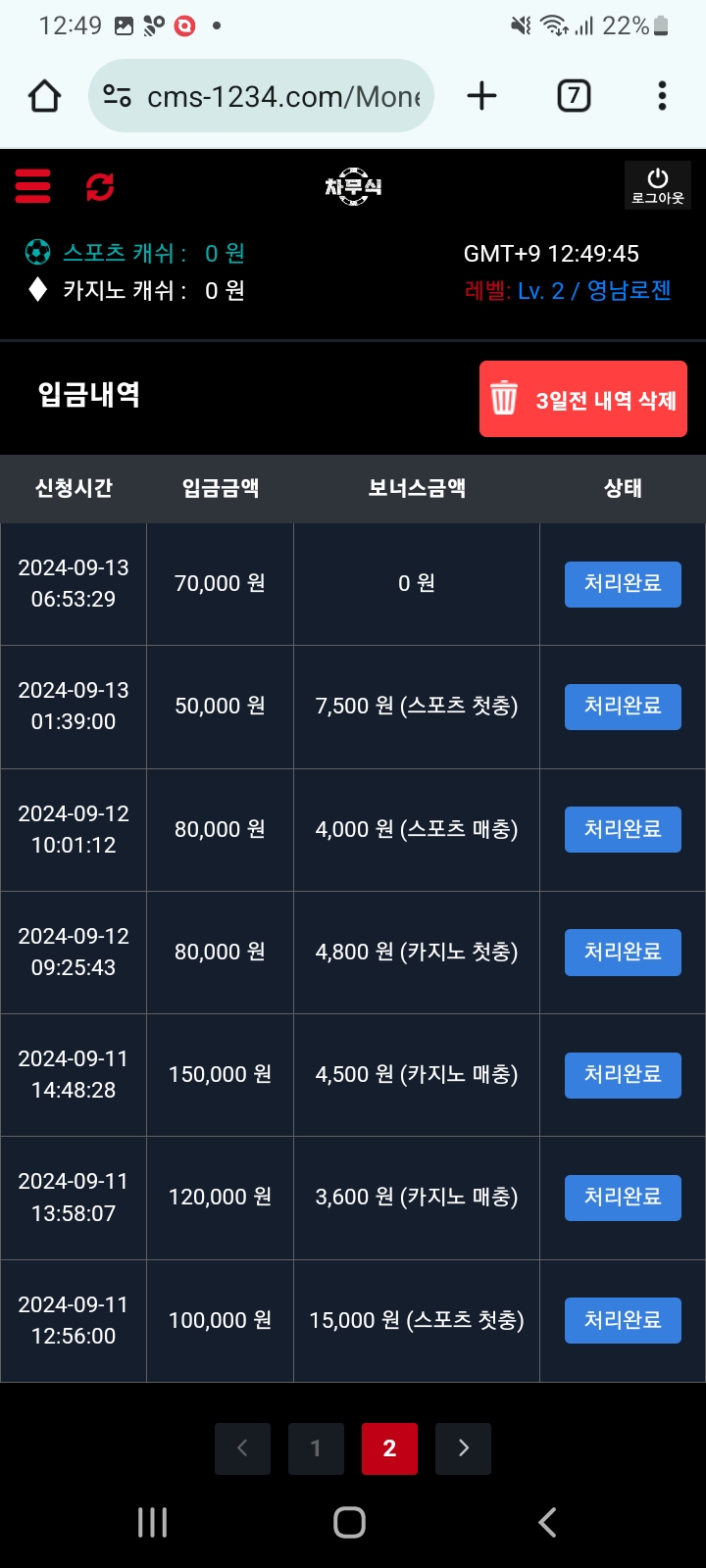This screenshot has width=706, height=1568.
Task: Delete history with 3일전 내역 삭제 button
Action: 583,399
